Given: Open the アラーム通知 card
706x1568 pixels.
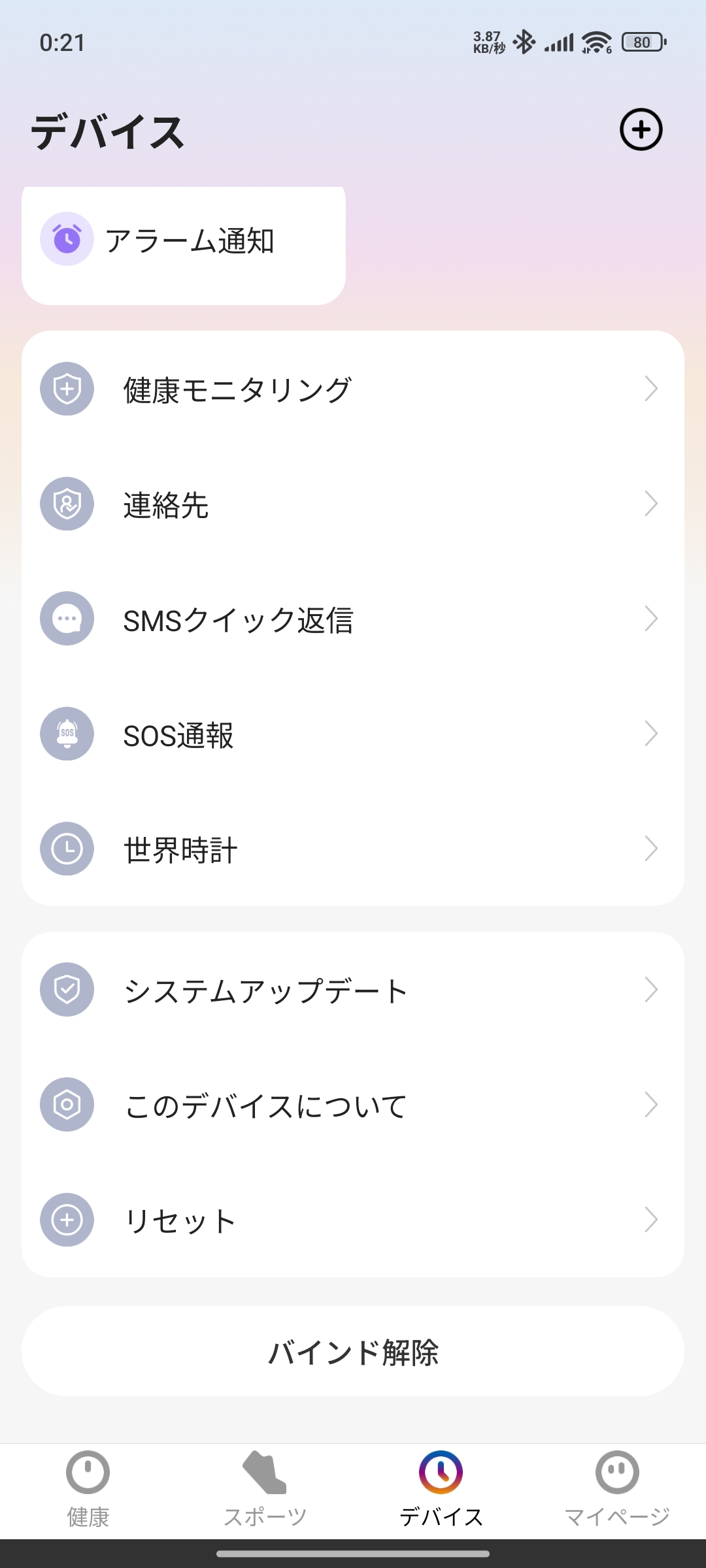Looking at the screenshot, I should tap(184, 242).
